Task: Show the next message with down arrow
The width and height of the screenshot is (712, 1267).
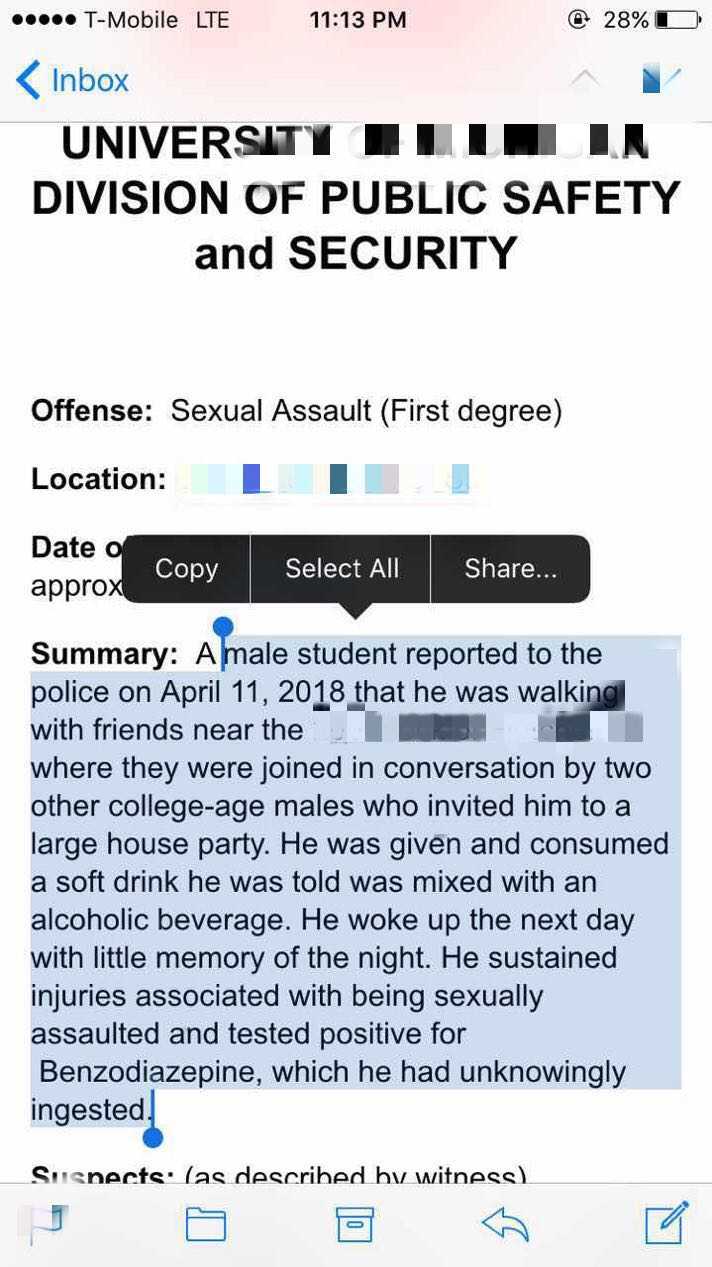Action: (661, 80)
